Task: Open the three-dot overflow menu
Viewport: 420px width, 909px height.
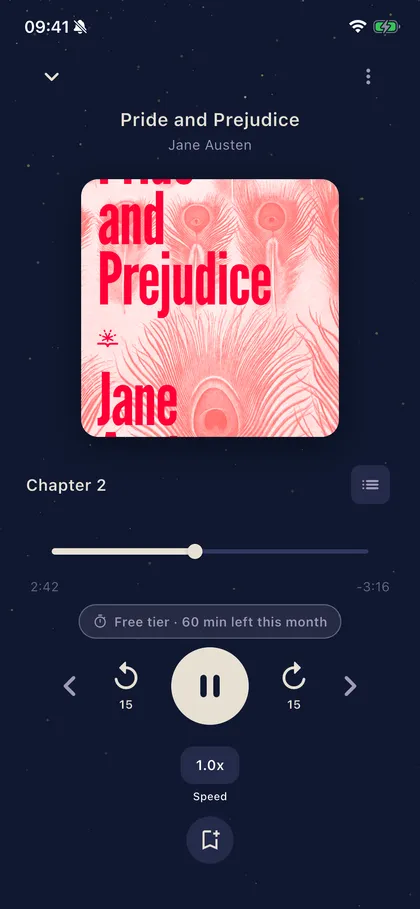Action: pos(368,77)
